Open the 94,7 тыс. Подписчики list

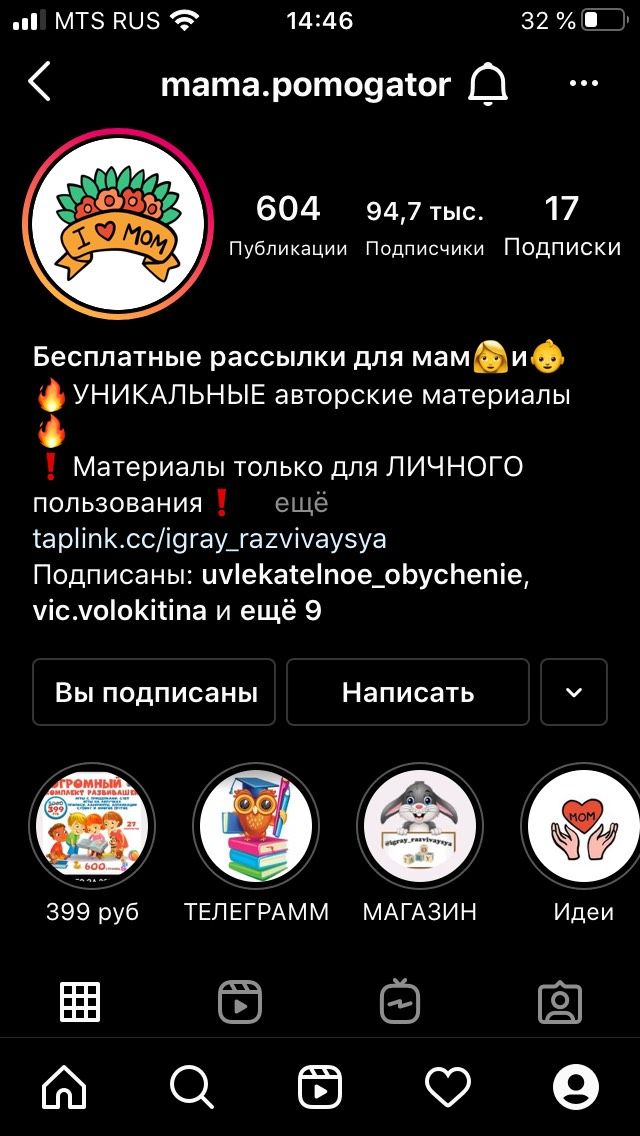point(425,228)
